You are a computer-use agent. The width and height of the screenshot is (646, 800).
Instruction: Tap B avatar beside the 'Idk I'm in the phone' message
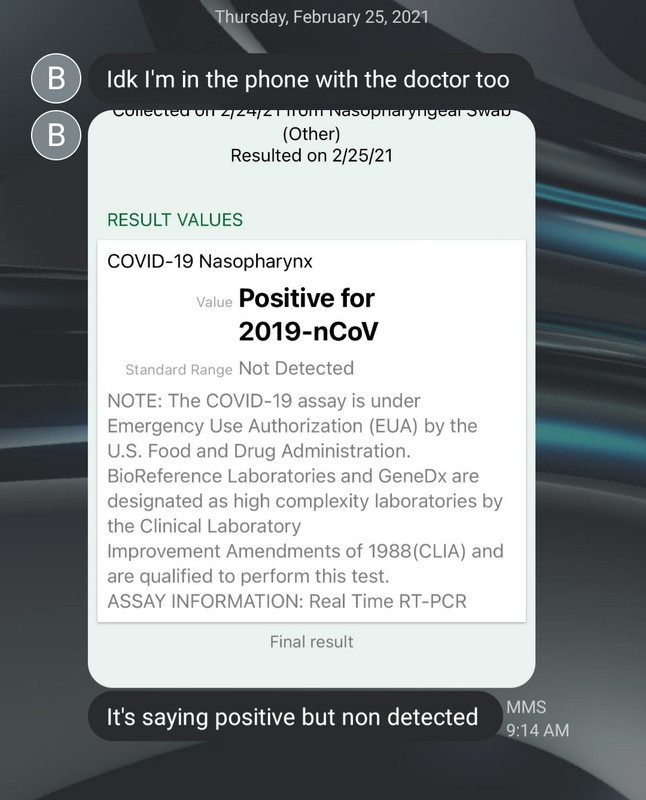tap(56, 81)
